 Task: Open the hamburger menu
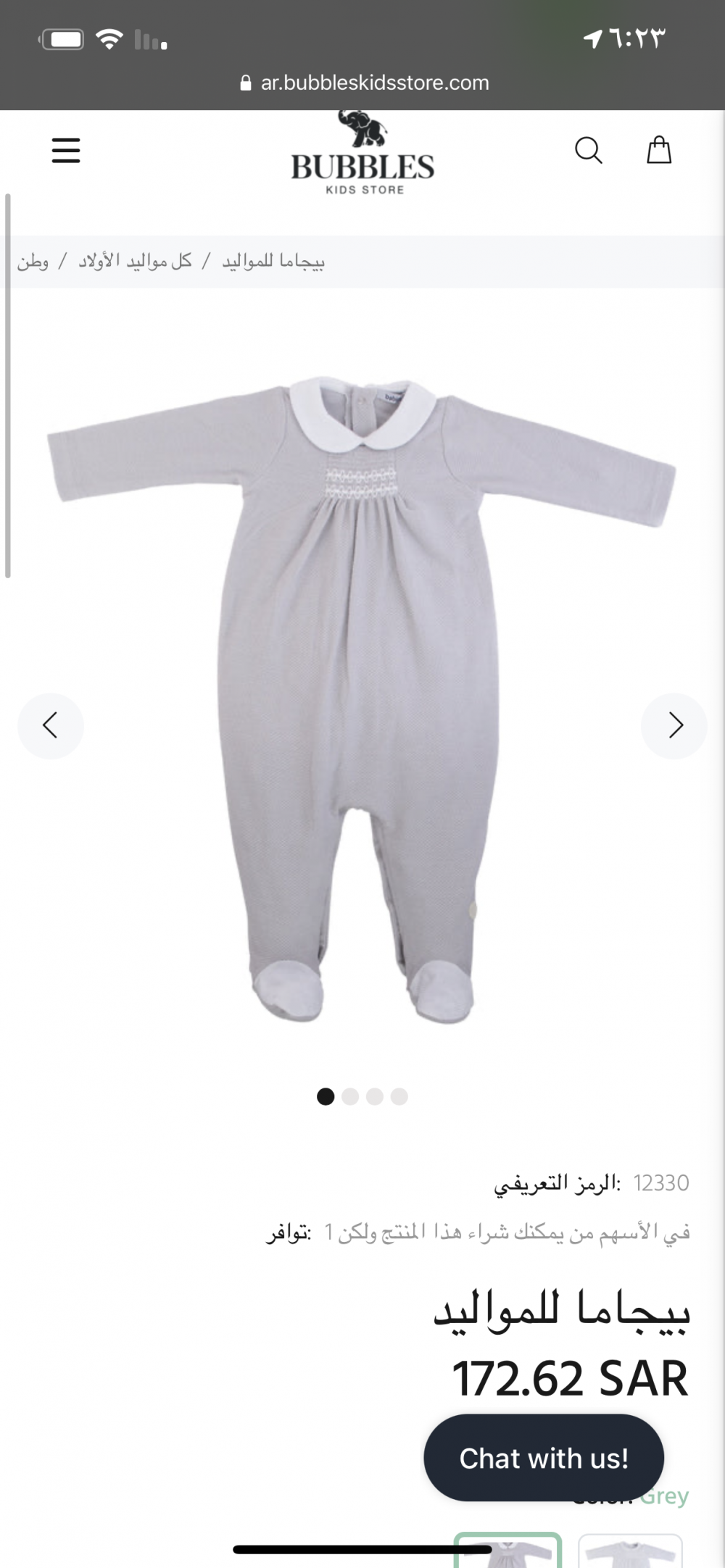(x=66, y=151)
